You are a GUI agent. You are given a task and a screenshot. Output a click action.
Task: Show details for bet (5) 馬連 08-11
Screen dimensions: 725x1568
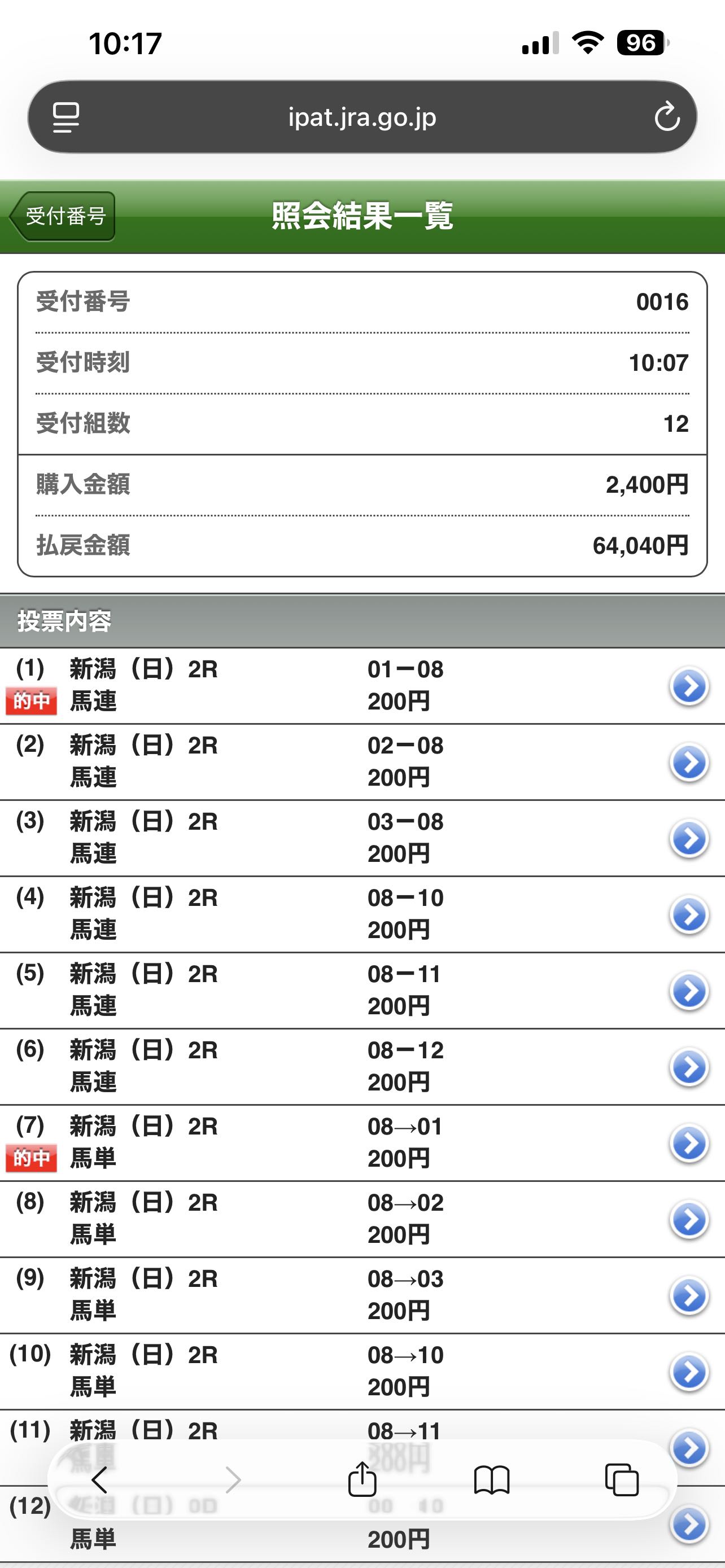[688, 991]
